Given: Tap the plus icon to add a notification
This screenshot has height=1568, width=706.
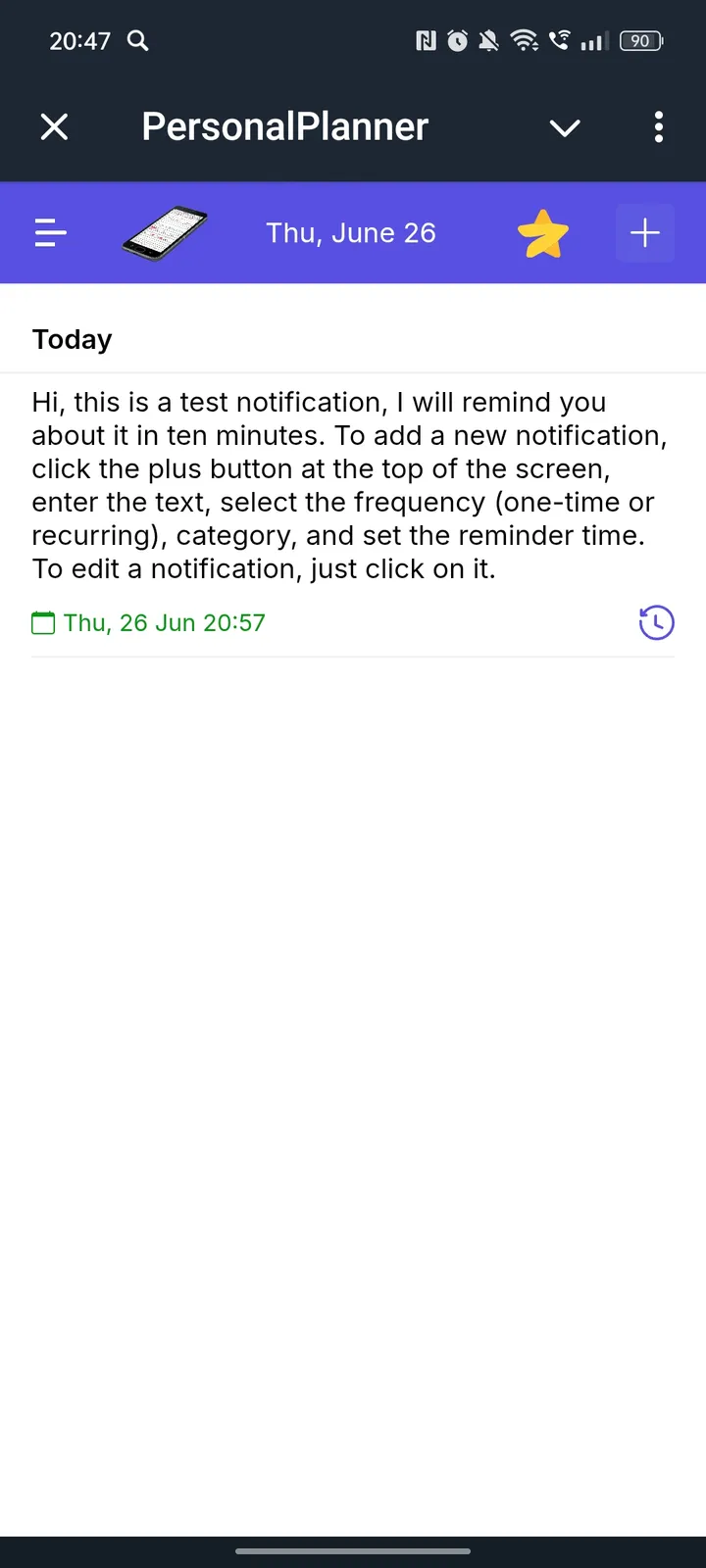Looking at the screenshot, I should coord(644,233).
